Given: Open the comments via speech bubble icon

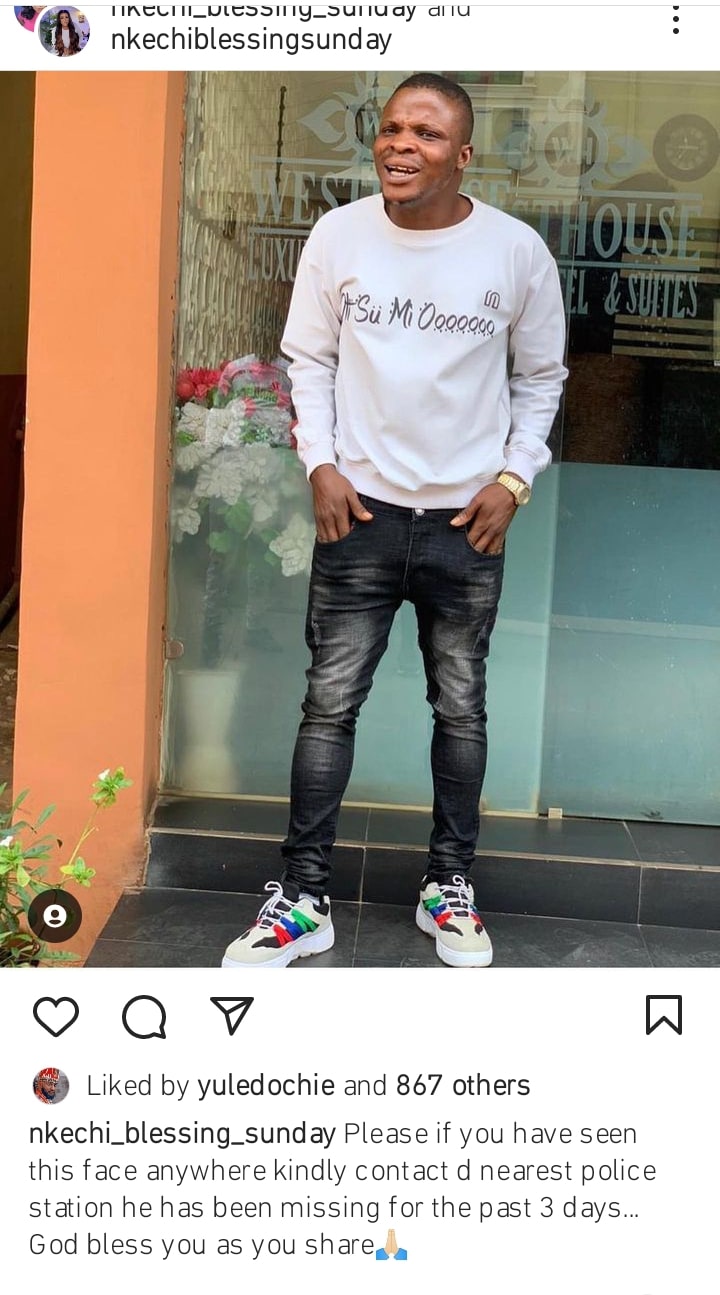Looking at the screenshot, I should (144, 1016).
